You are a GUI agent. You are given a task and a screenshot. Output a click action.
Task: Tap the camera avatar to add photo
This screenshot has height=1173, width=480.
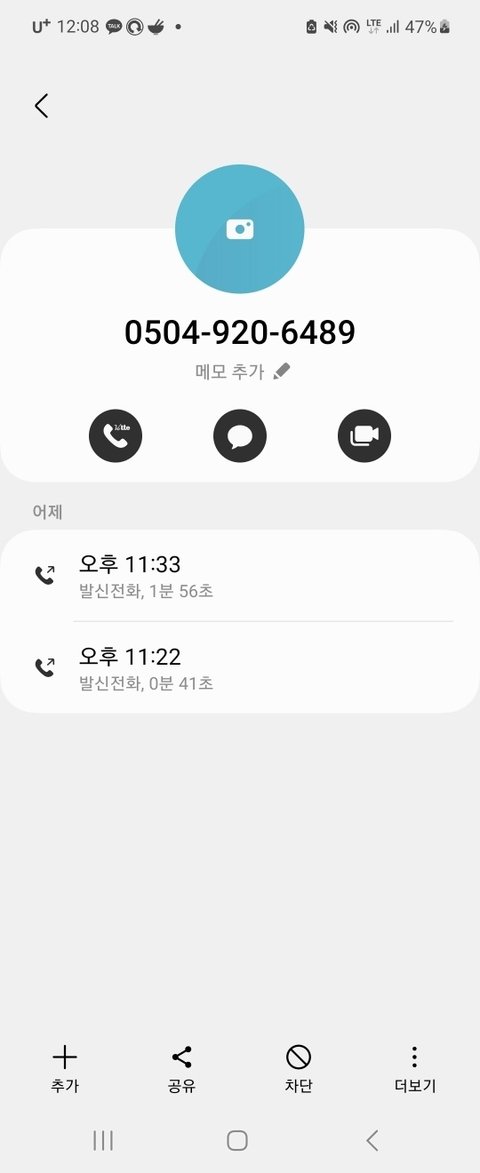coord(240,229)
